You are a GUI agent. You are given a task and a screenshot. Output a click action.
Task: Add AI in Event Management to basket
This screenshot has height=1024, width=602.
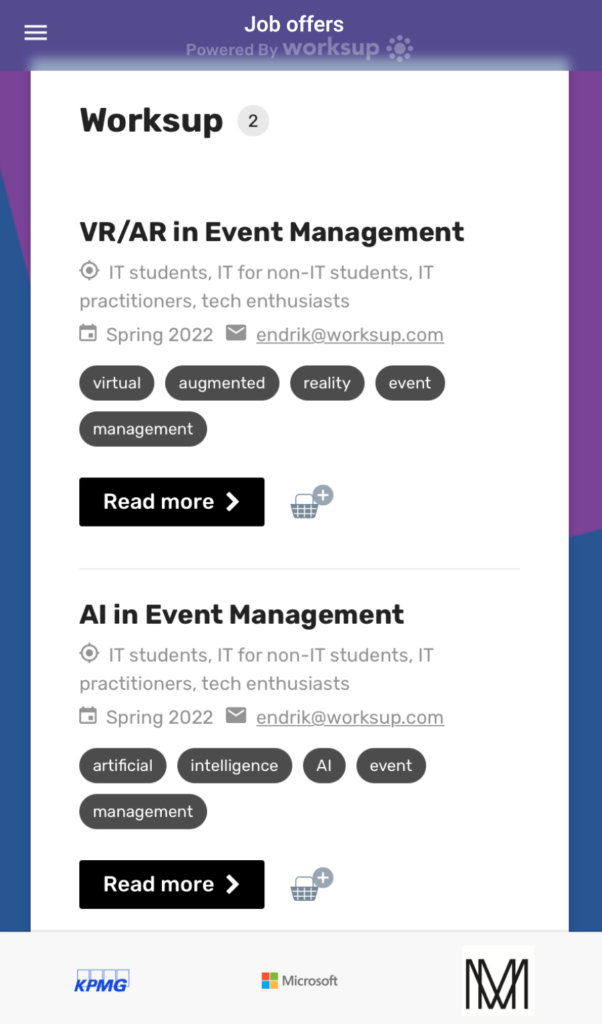pos(311,884)
